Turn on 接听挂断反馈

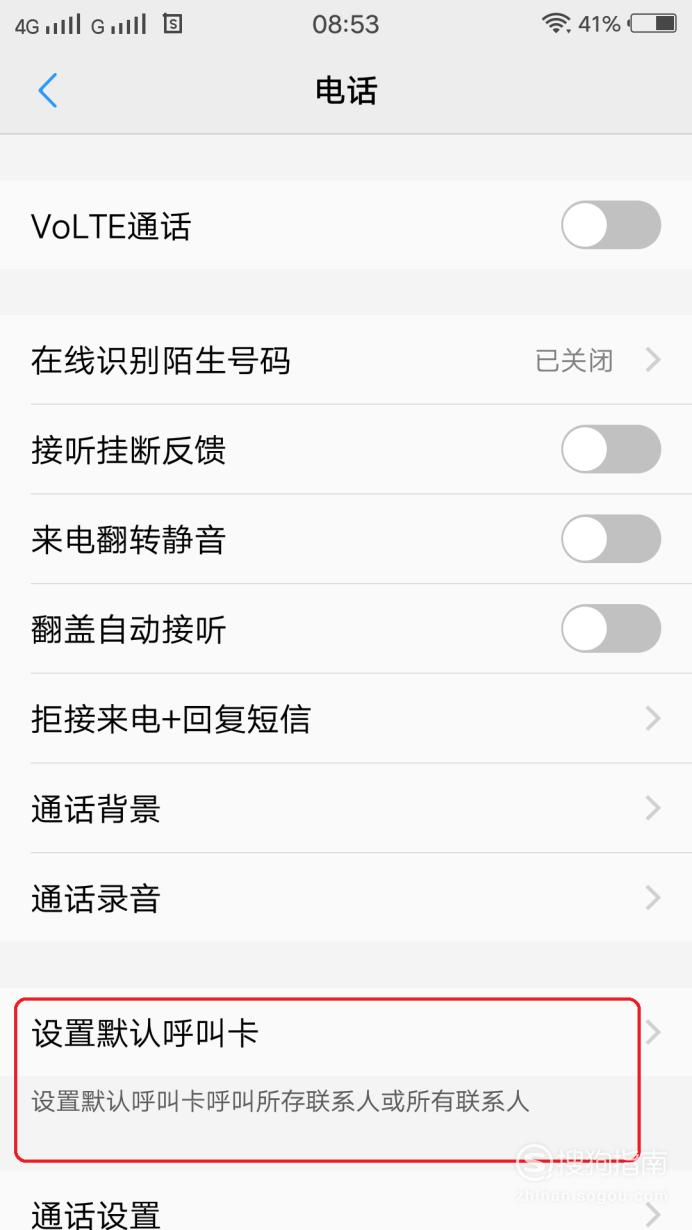[610, 449]
